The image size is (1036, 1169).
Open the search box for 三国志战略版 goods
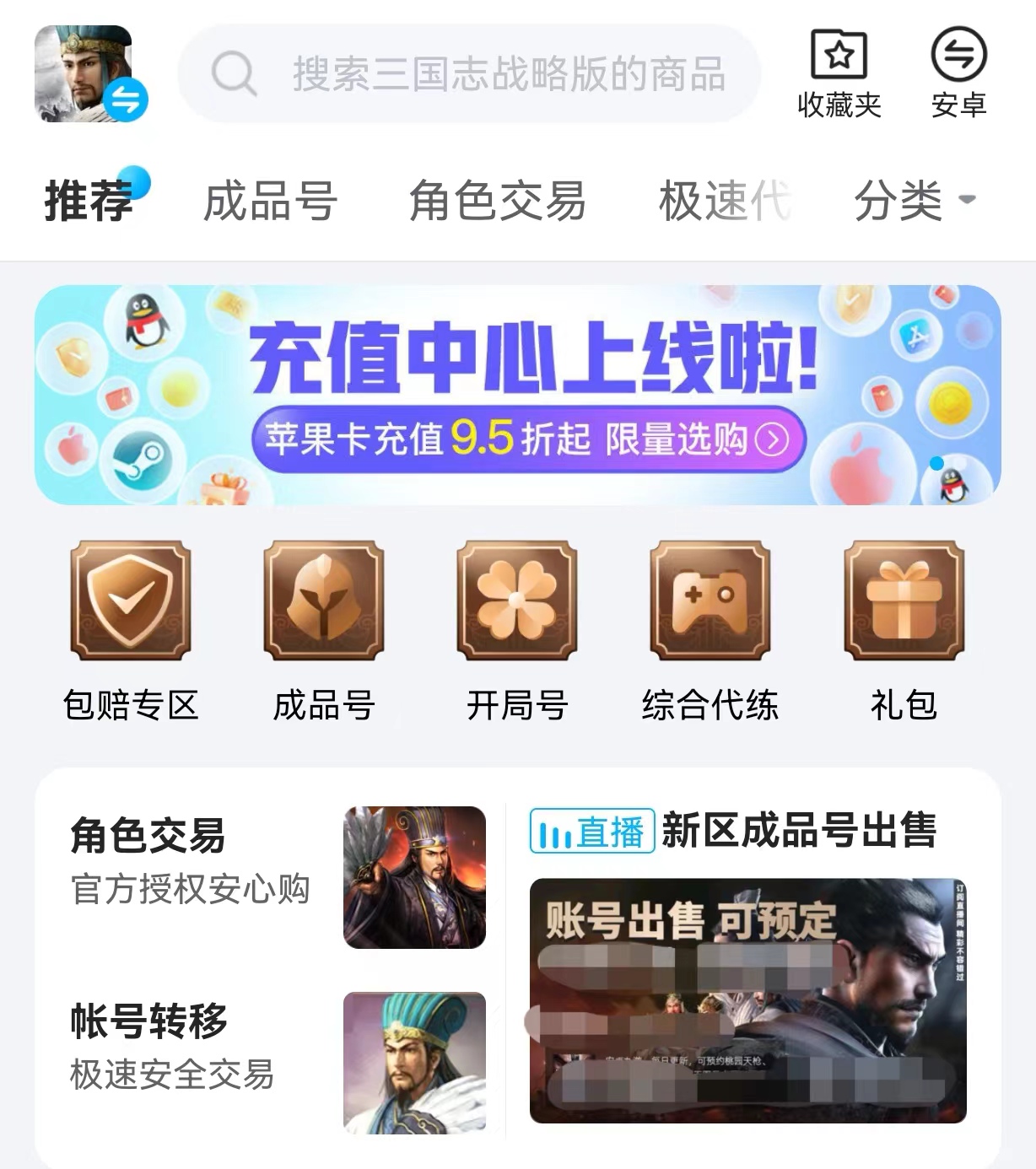point(469,74)
